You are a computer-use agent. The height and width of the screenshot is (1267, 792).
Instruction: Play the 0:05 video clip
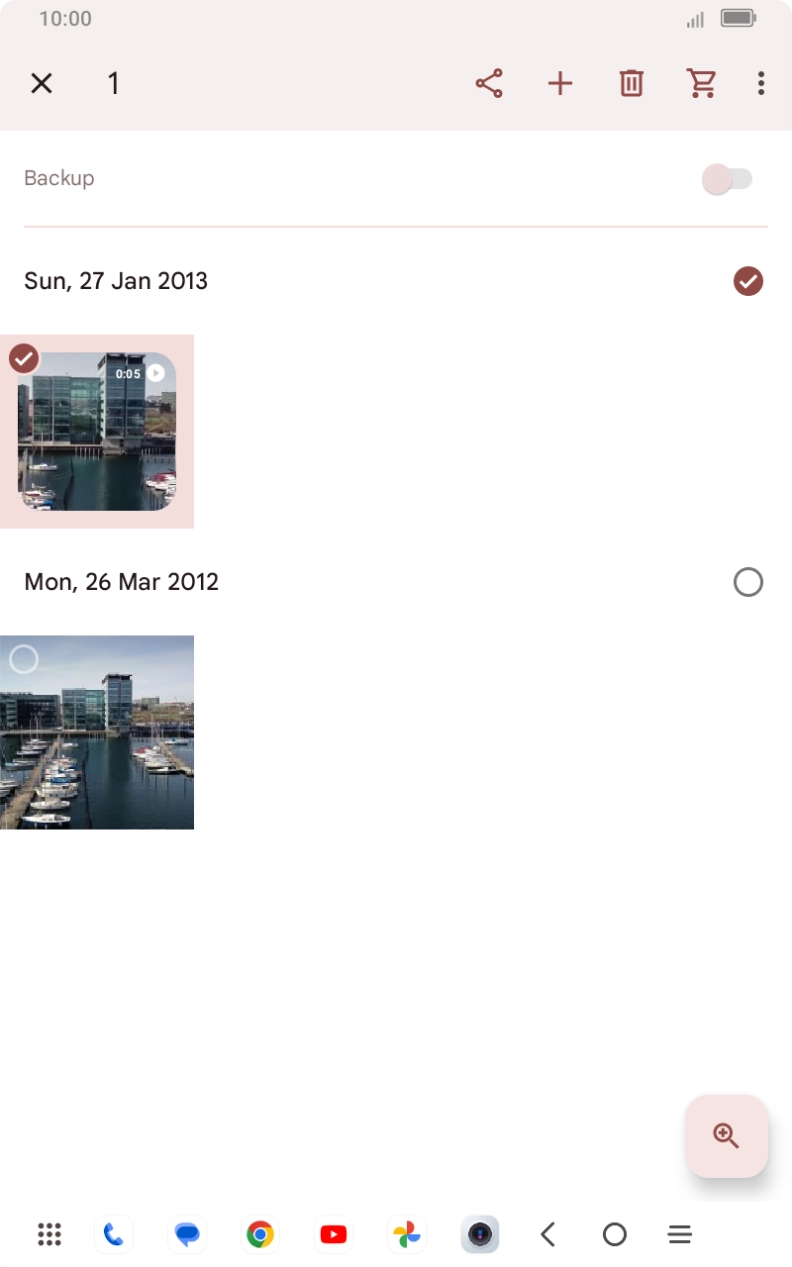155,373
